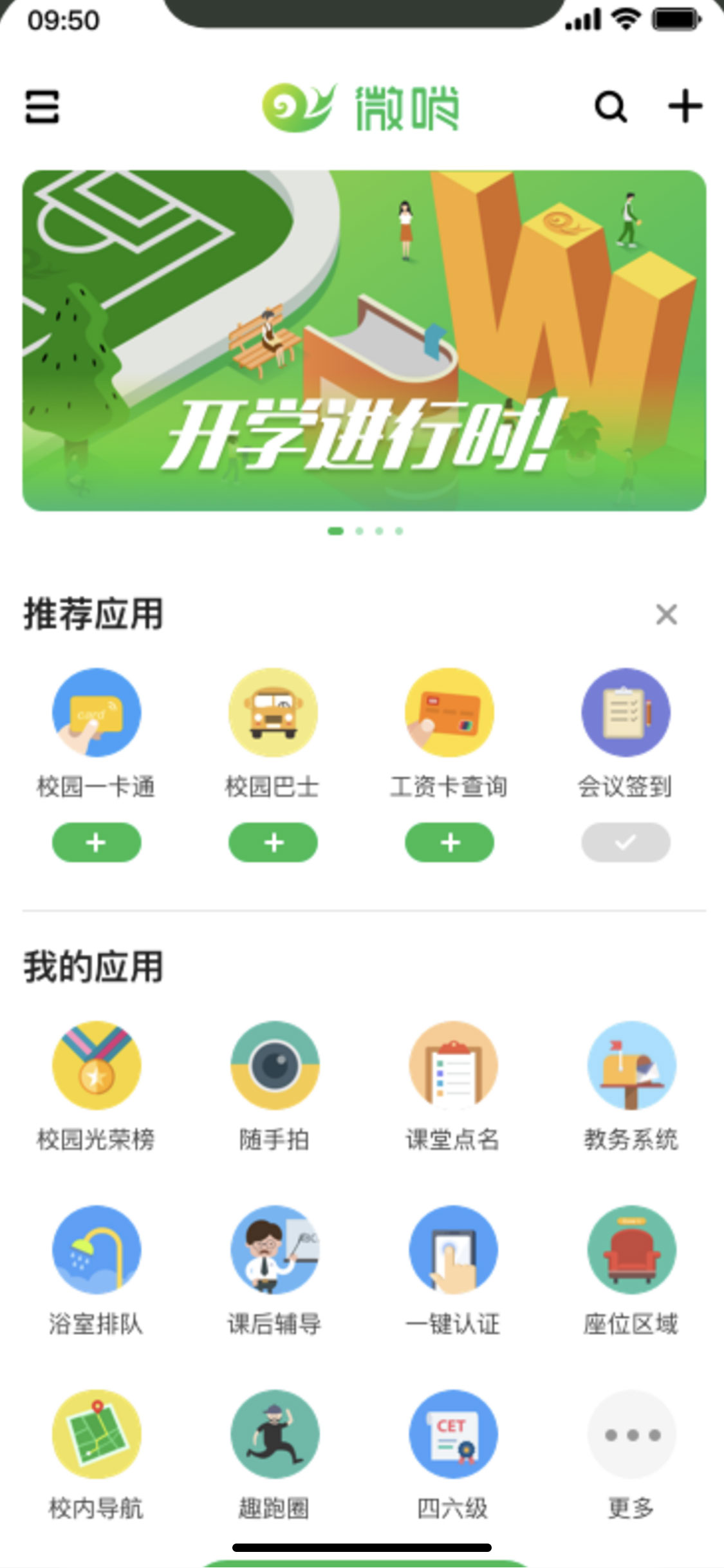Screen dimensions: 724x1568
Task: Open 课后辅导 app
Action: (x=275, y=1249)
